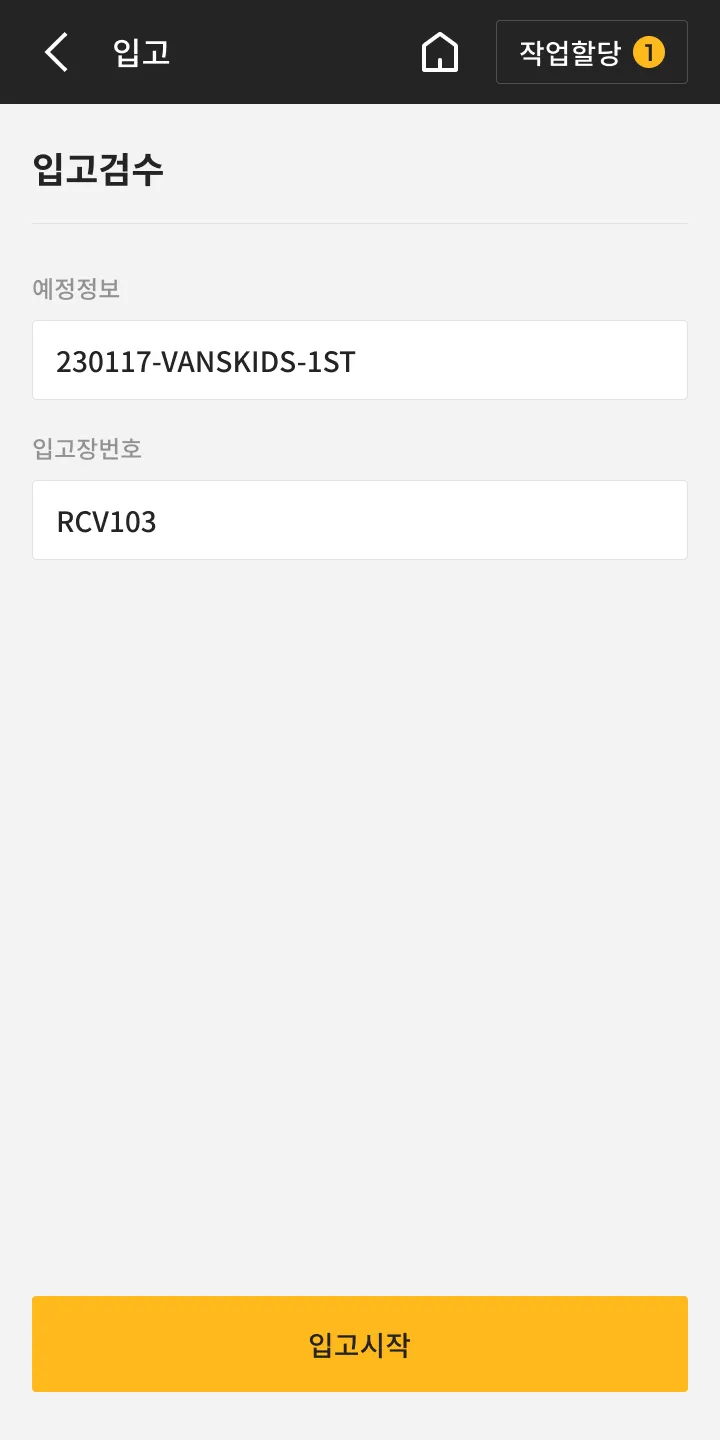
Task: Edit the 입고장번호 field RCV103
Action: tap(360, 520)
